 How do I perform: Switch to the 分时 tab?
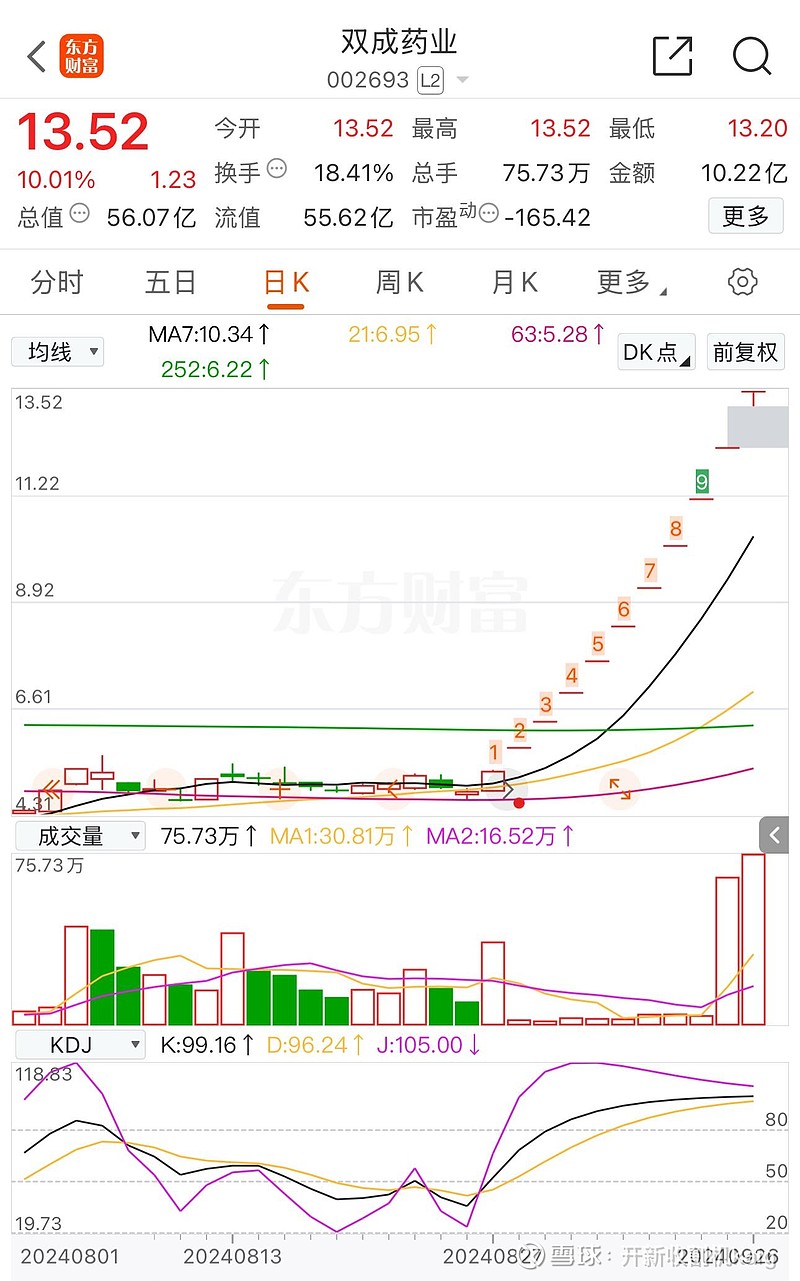57,283
